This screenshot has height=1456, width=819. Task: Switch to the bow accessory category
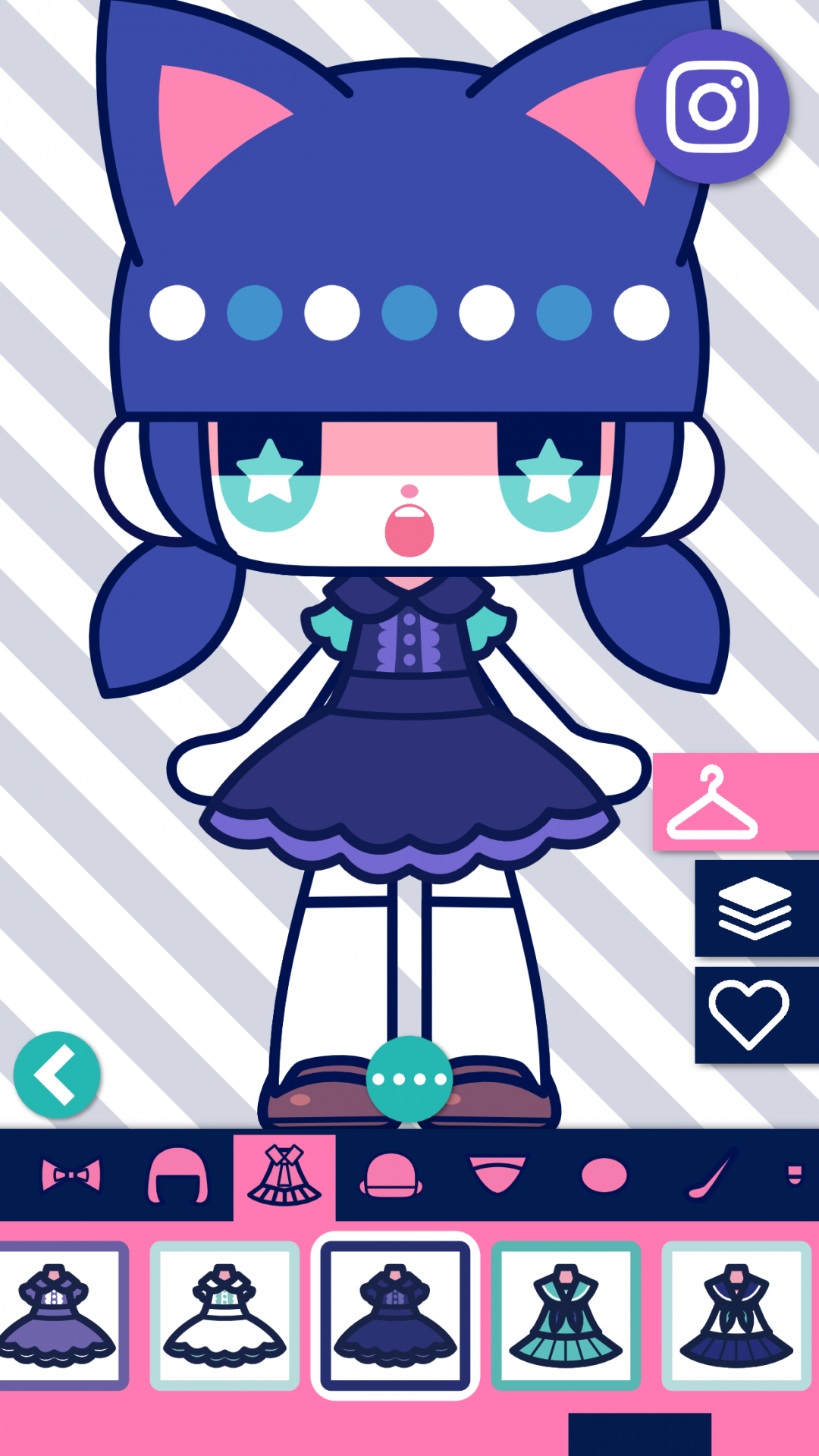(71, 1175)
